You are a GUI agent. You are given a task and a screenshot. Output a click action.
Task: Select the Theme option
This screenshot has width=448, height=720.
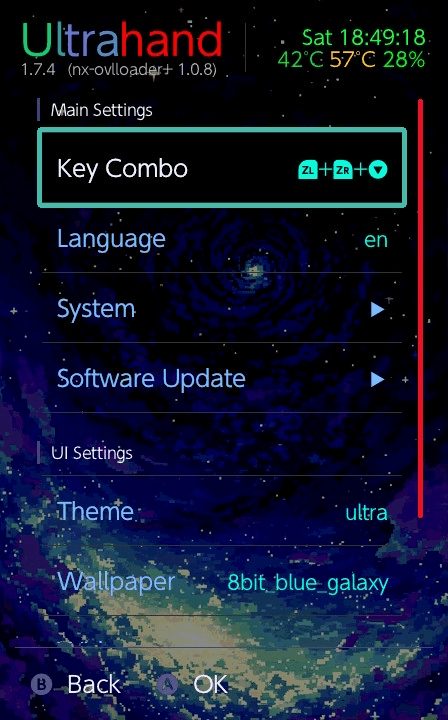(222, 511)
